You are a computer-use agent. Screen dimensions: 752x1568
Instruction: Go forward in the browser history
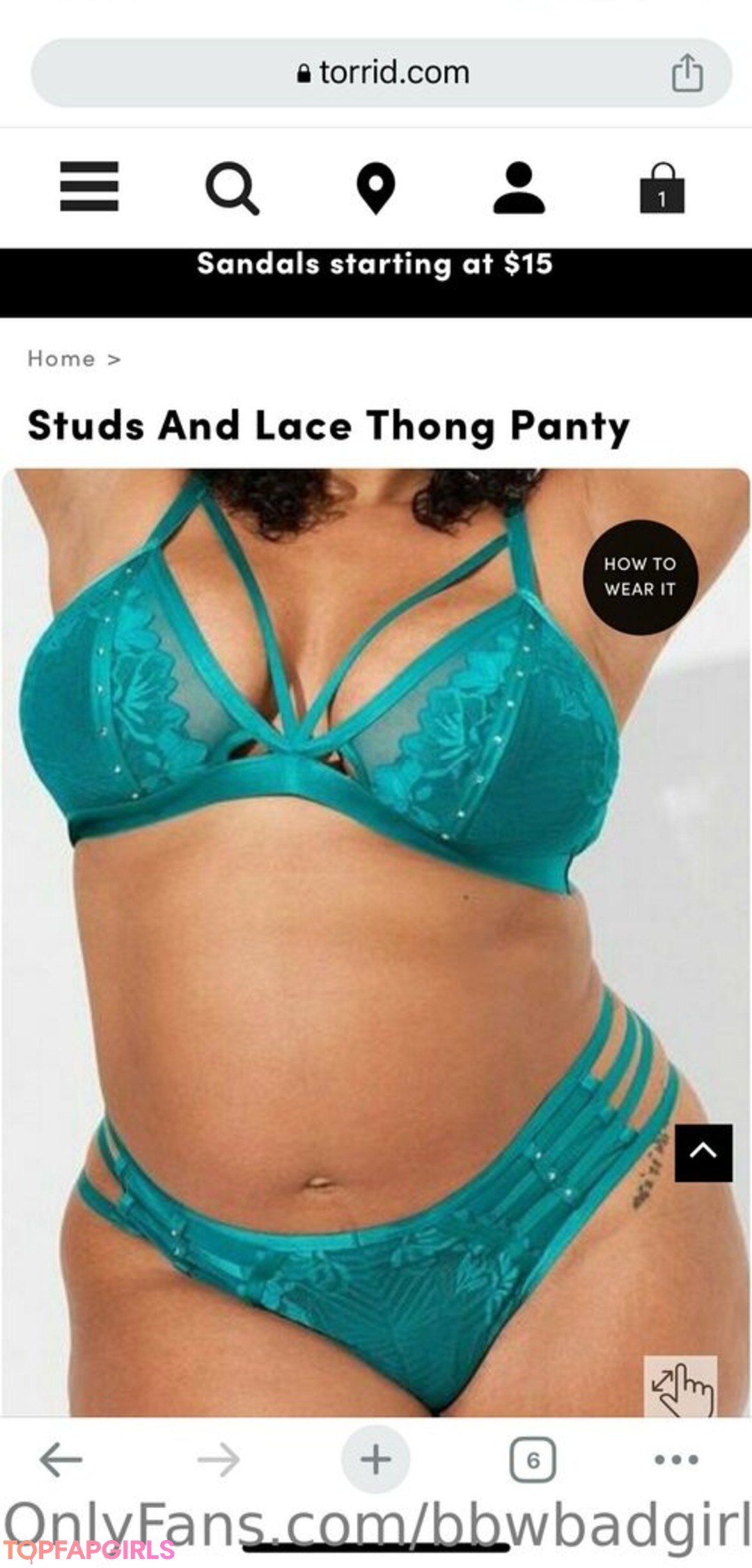point(219,1459)
